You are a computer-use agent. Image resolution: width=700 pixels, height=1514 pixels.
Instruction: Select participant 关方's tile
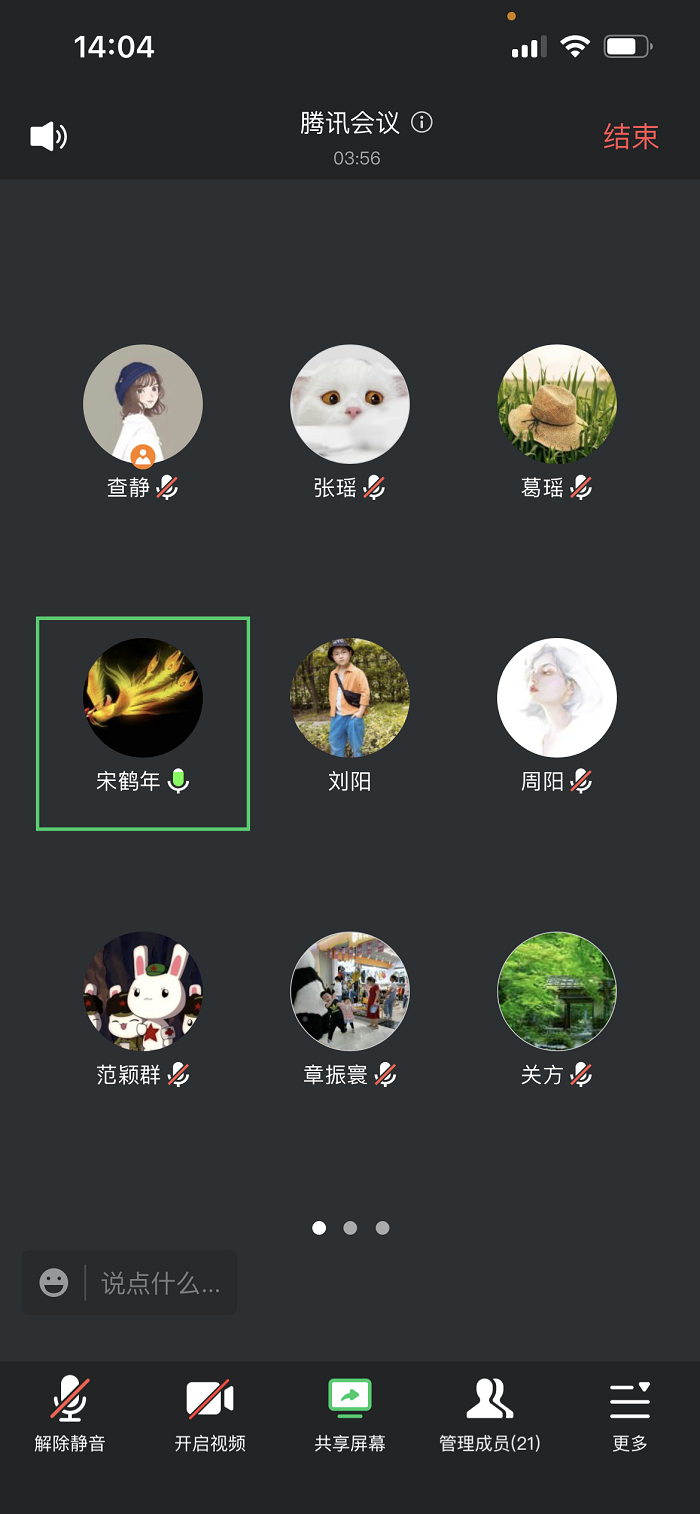coord(557,992)
